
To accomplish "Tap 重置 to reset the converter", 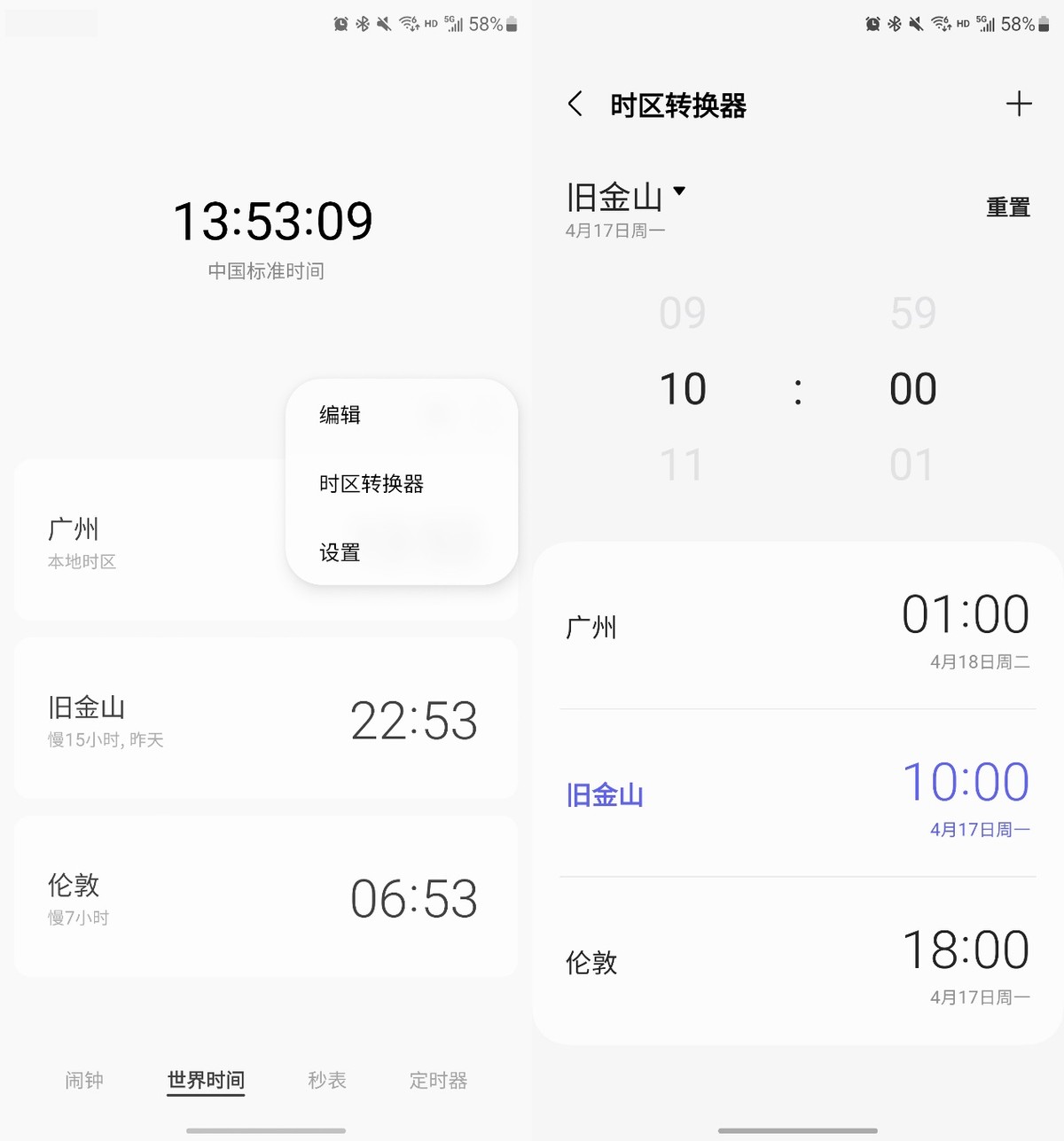I will (1008, 207).
